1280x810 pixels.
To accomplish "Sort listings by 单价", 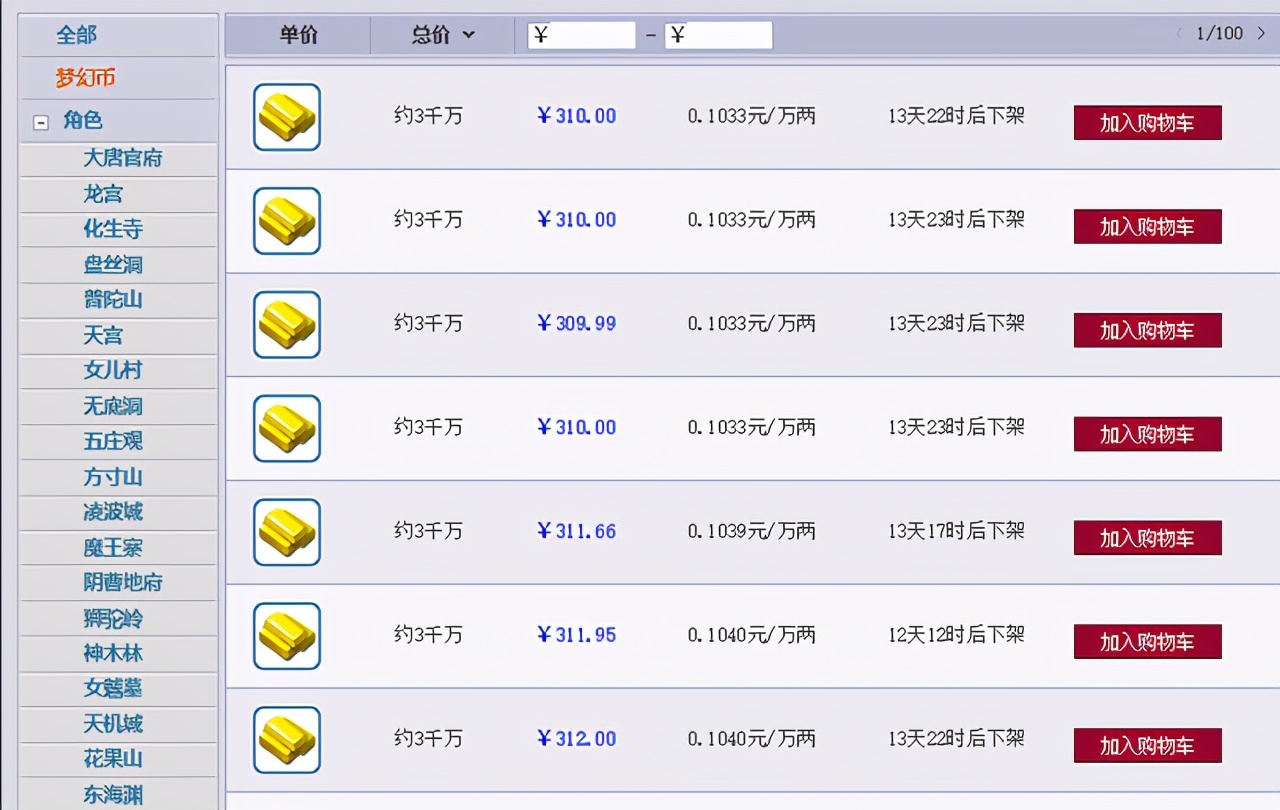I will [x=298, y=35].
